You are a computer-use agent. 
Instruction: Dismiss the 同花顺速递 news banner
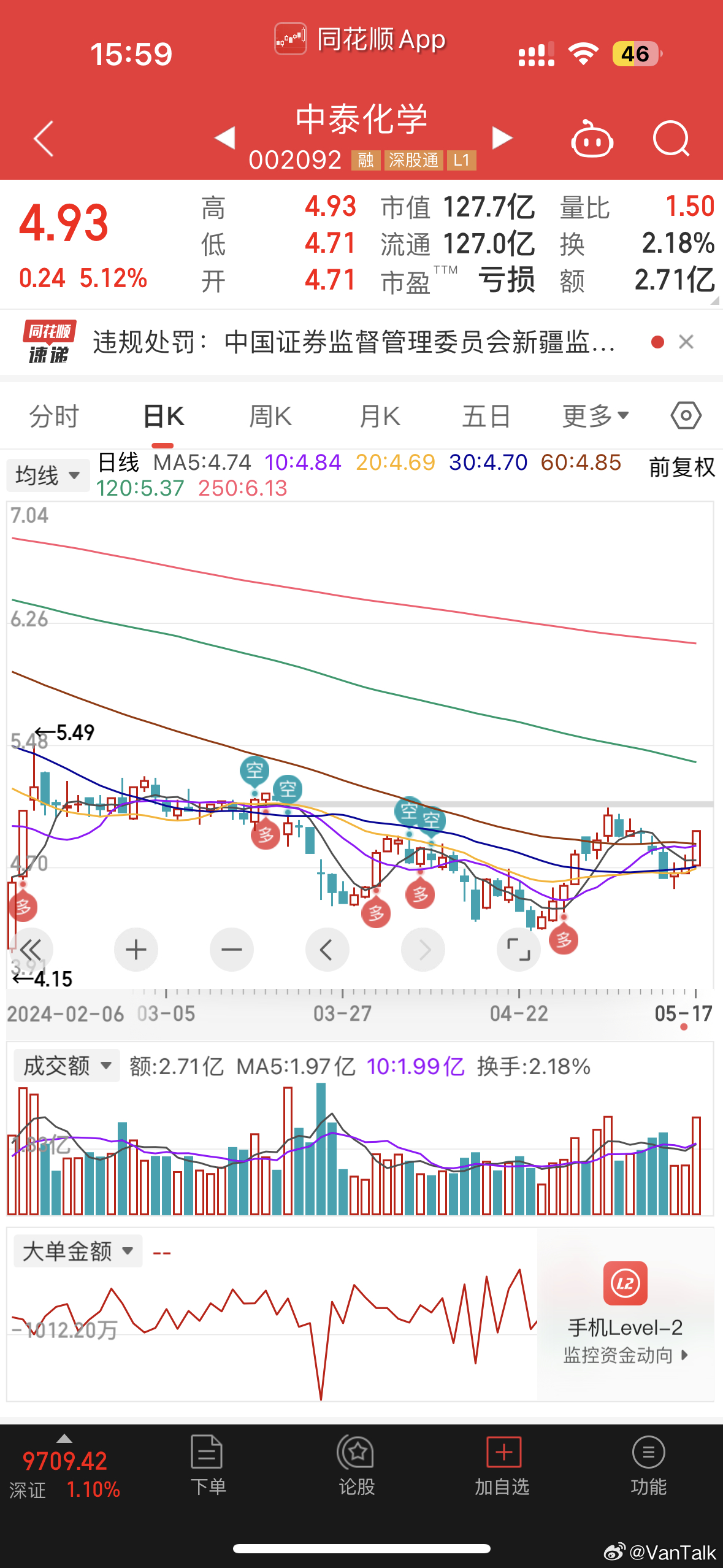click(x=686, y=342)
